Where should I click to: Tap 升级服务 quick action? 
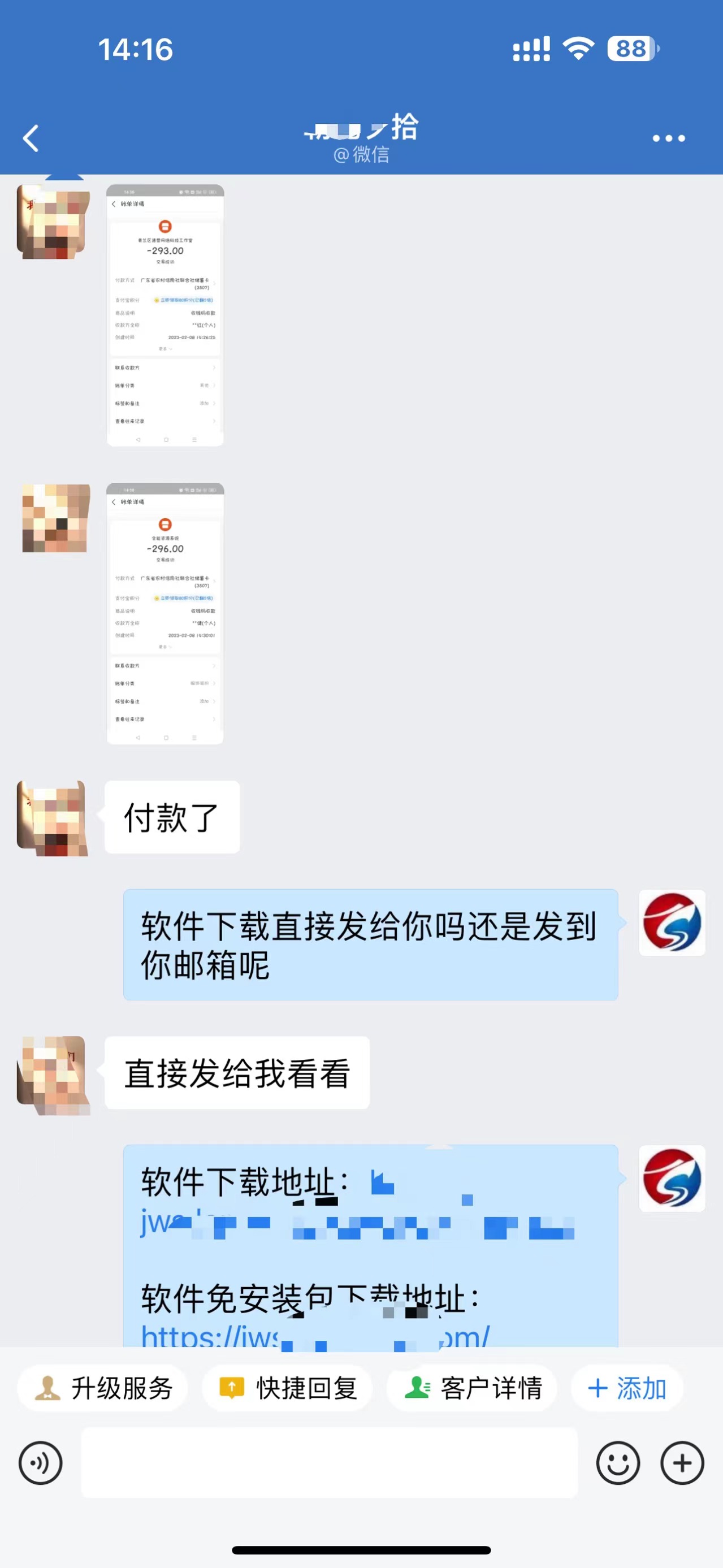point(103,1388)
